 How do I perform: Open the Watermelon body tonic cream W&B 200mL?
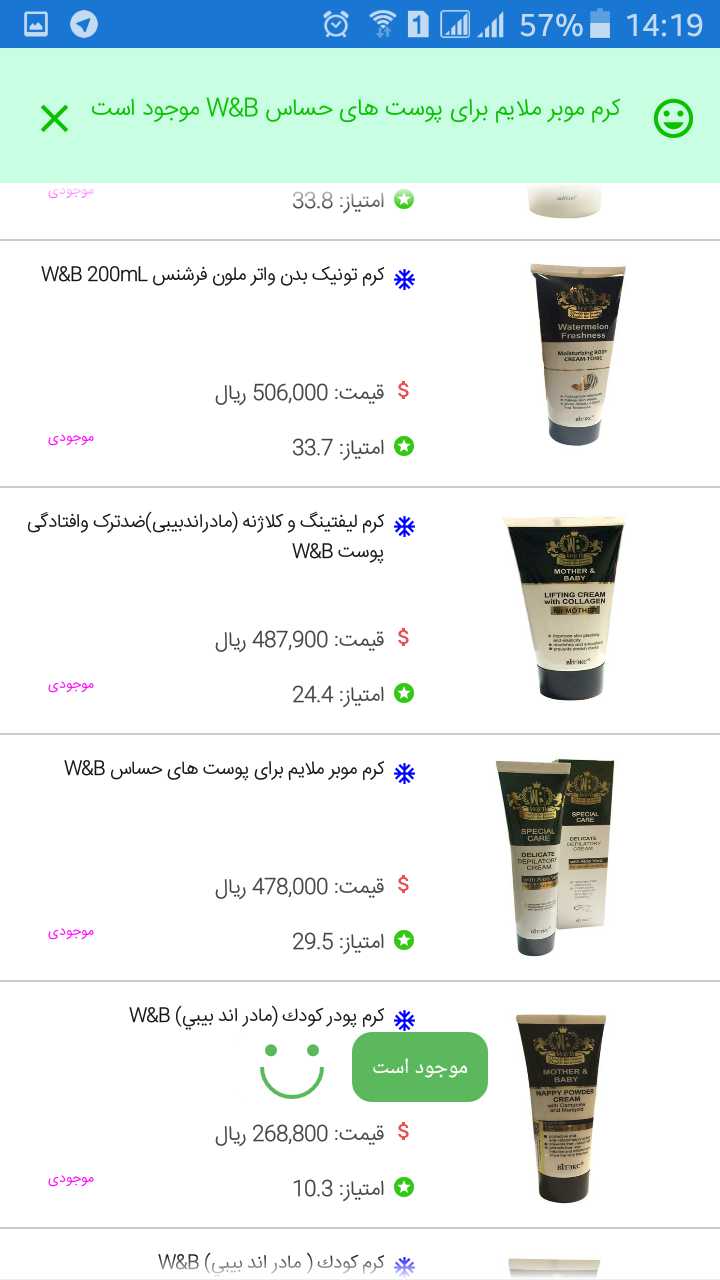pyautogui.click(x=360, y=364)
